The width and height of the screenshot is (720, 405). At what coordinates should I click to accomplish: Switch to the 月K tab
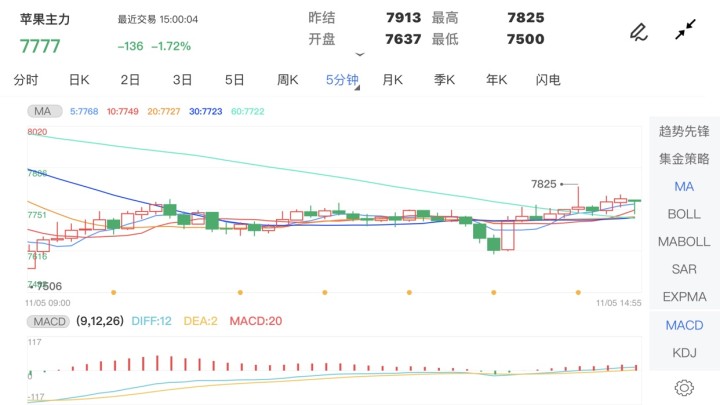[x=392, y=80]
